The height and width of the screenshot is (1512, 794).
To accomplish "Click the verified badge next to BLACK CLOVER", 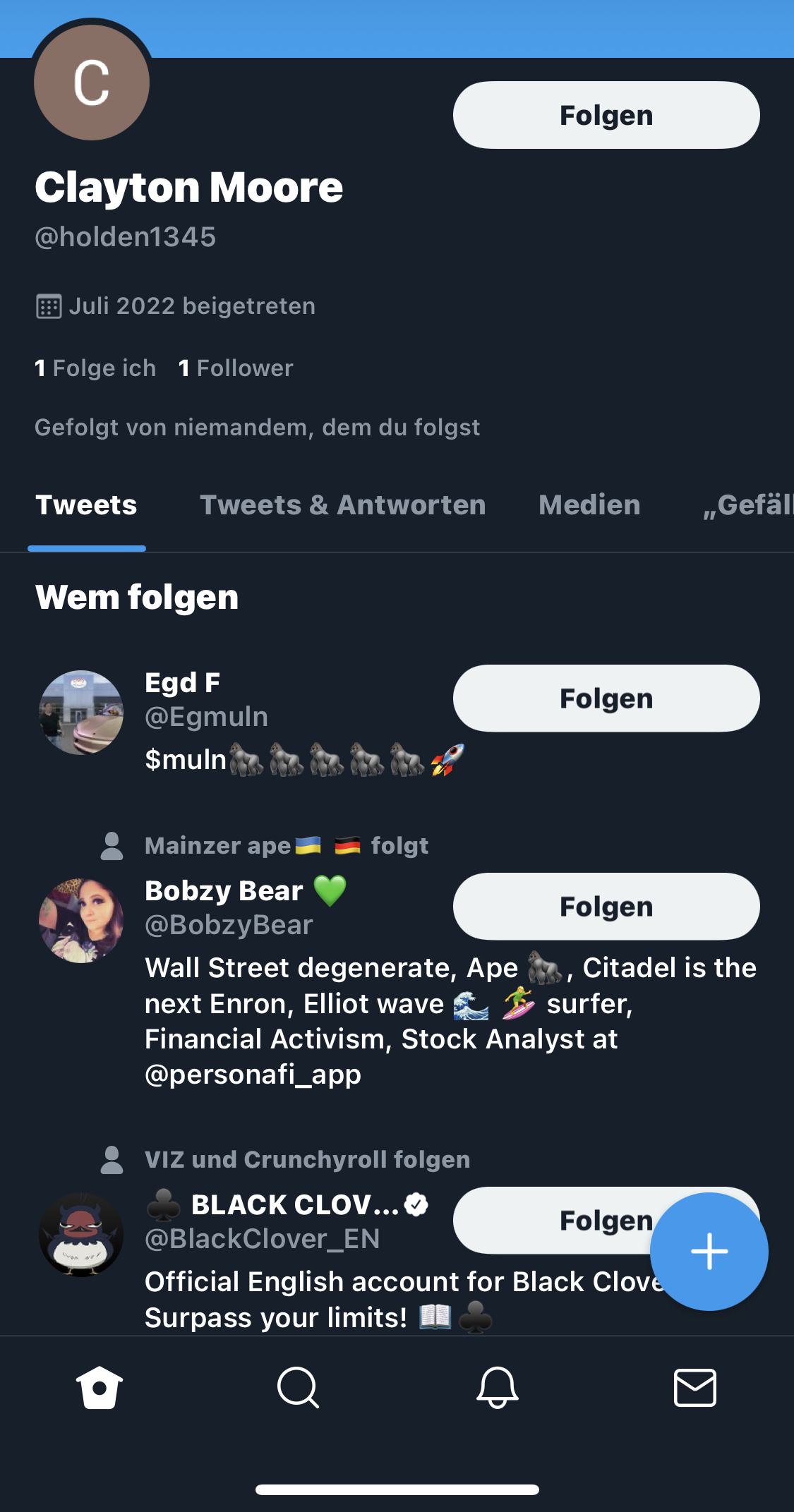I will pos(415,1205).
